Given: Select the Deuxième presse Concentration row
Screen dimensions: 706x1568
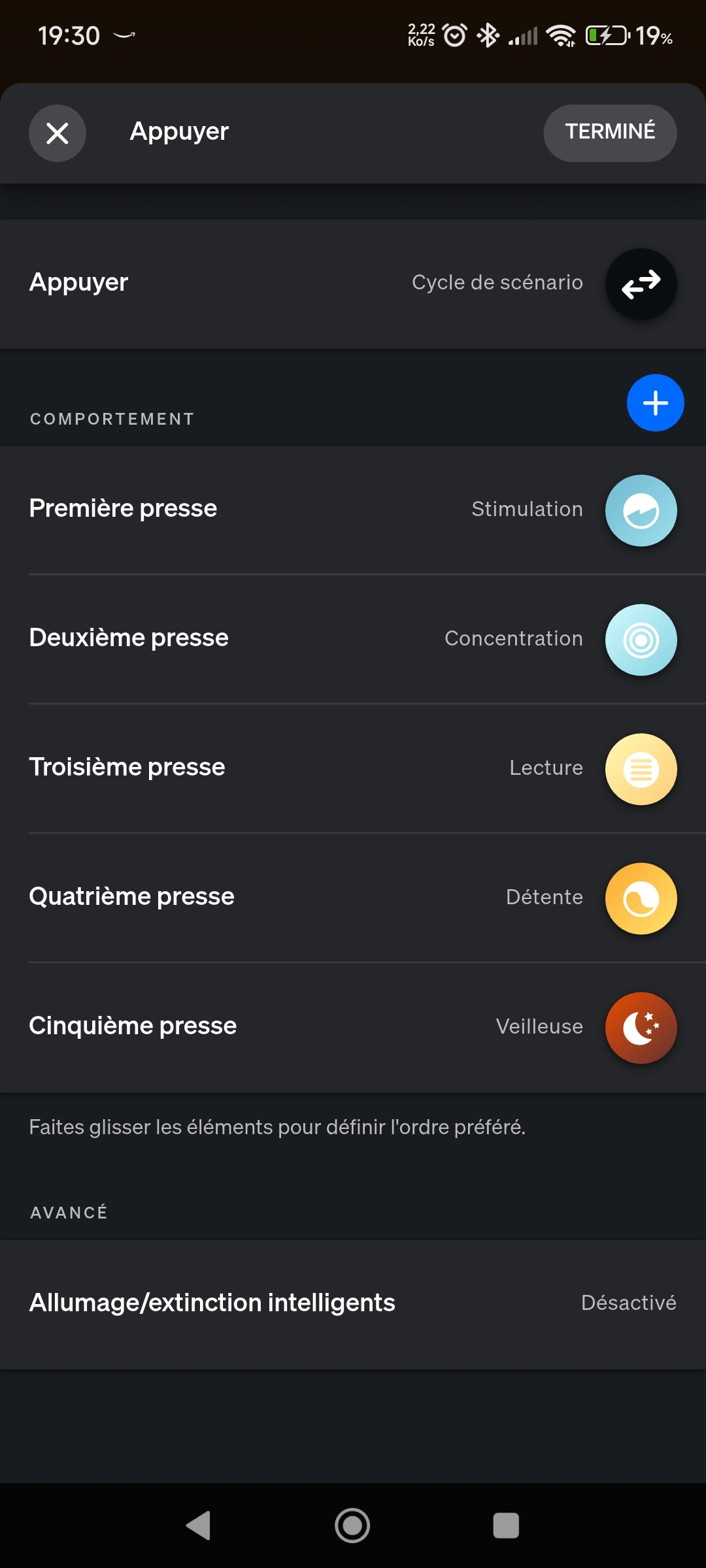Looking at the screenshot, I should pos(353,639).
